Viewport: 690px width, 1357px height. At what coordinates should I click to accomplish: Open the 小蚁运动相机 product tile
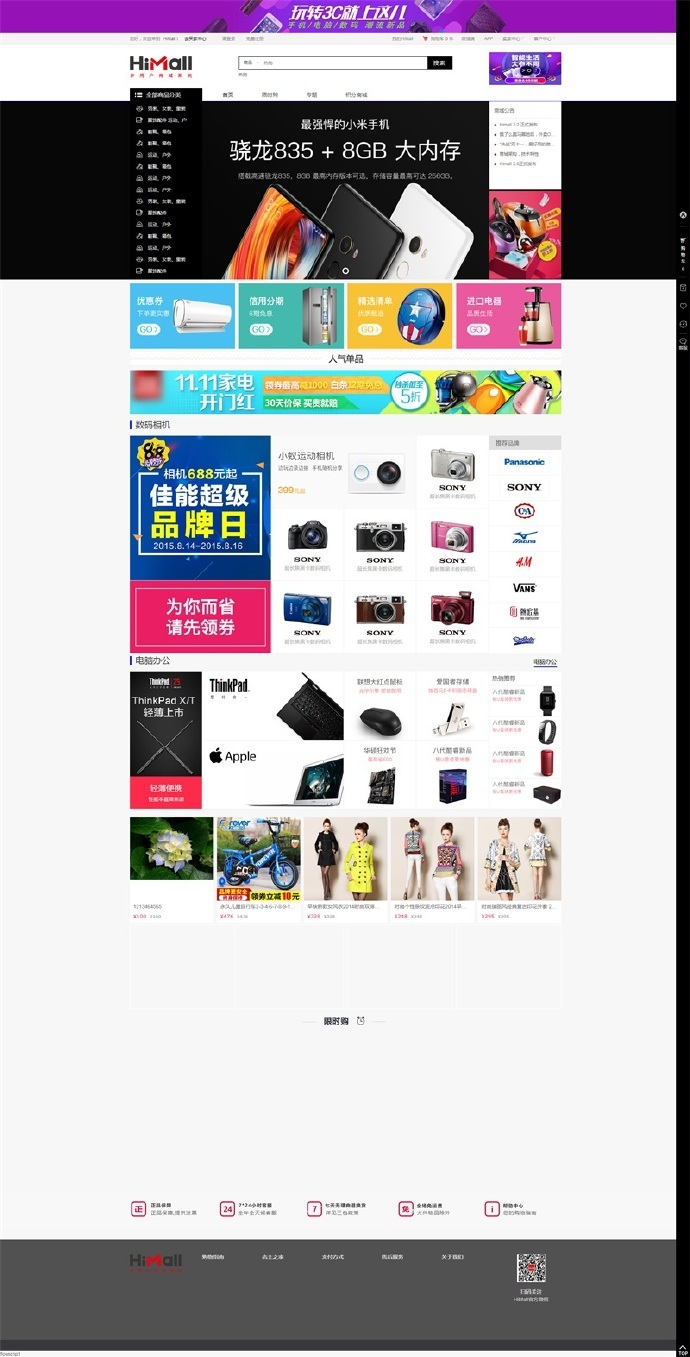coord(343,472)
